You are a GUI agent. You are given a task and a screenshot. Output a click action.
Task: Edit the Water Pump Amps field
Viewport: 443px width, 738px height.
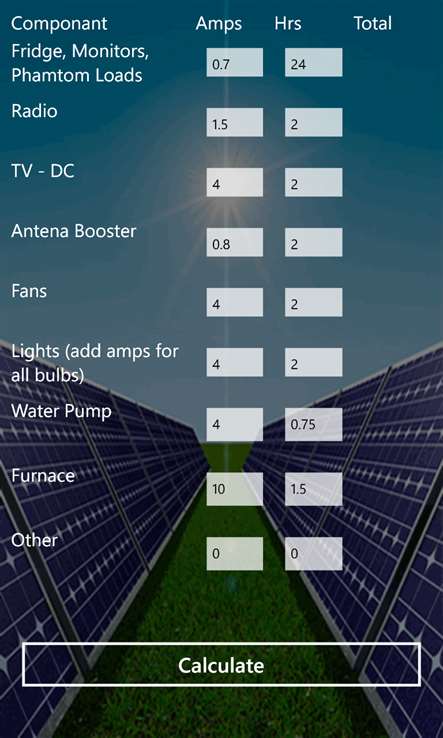pyautogui.click(x=234, y=424)
